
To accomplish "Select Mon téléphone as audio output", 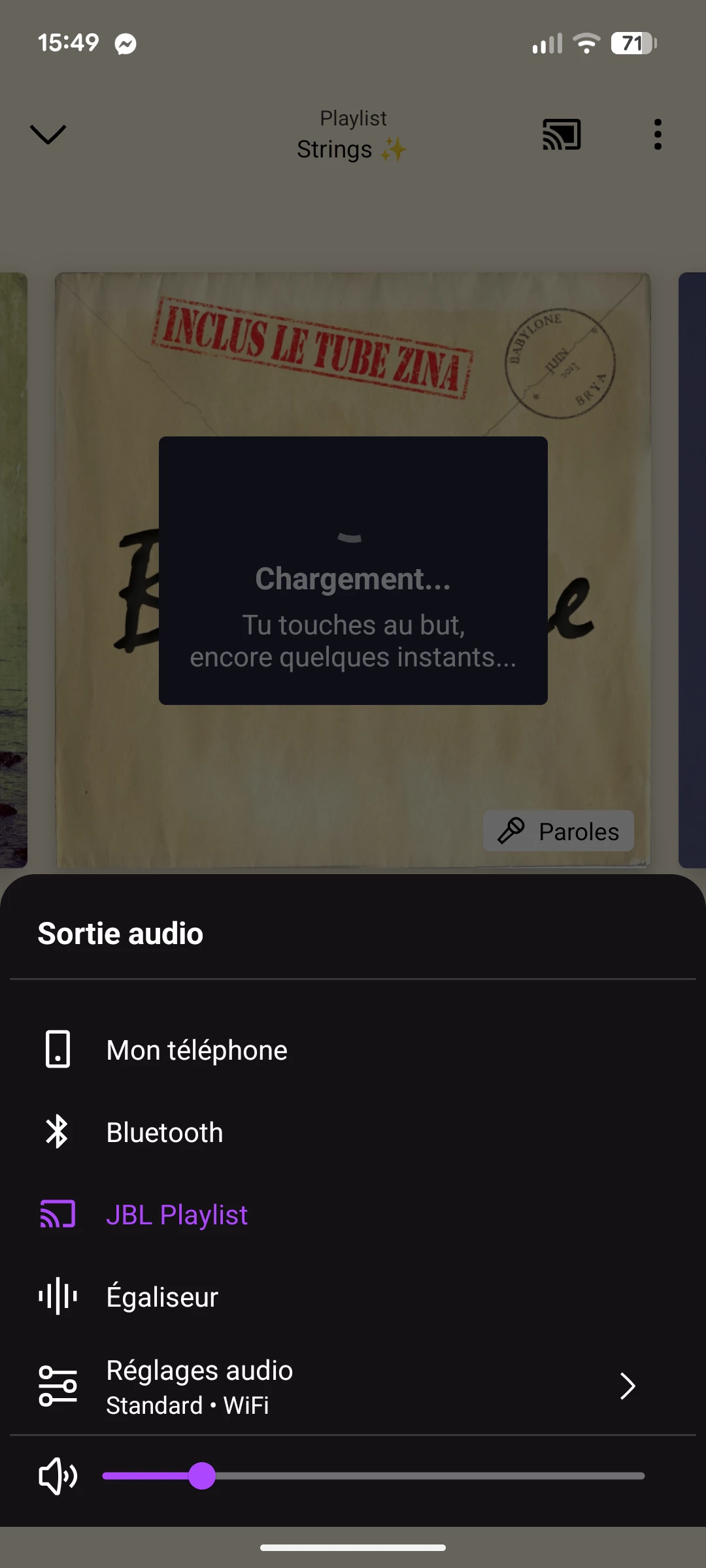I will pos(196,1050).
